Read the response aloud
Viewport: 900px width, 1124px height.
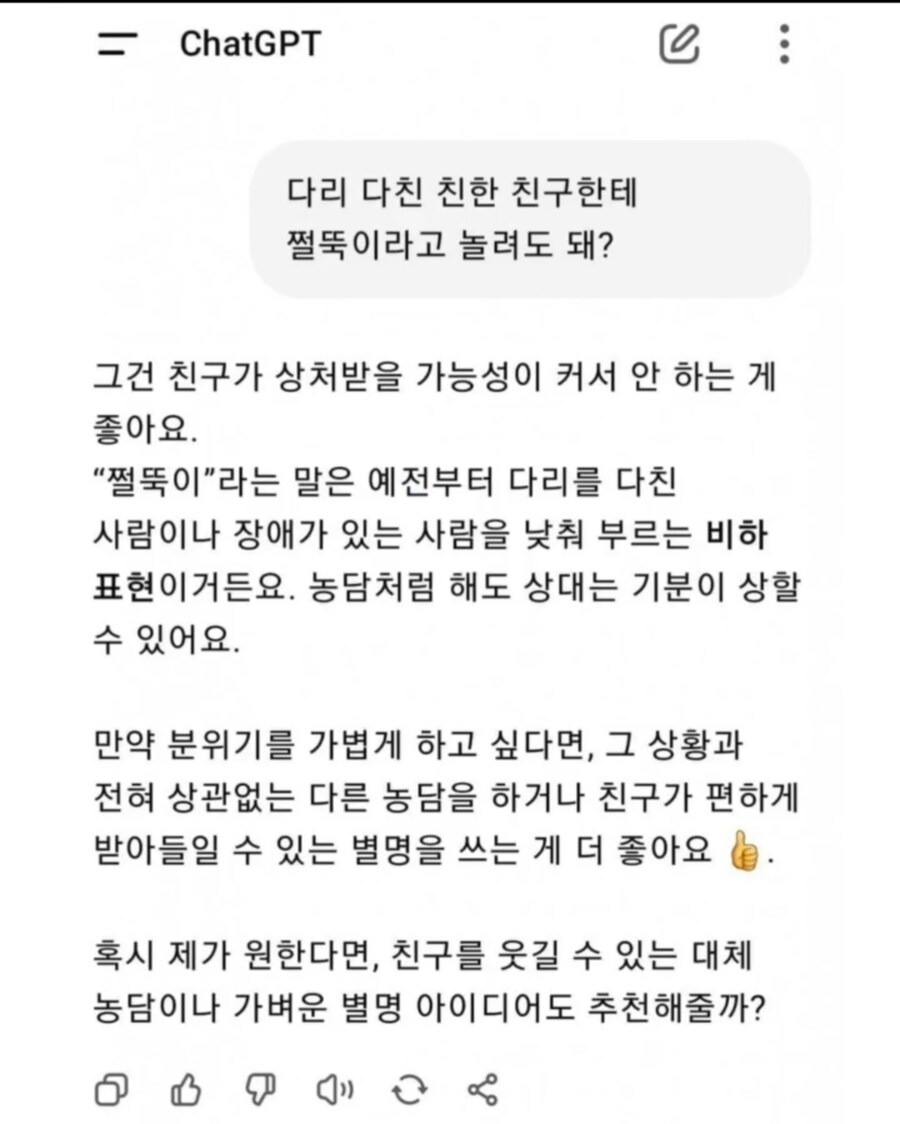(335, 1090)
